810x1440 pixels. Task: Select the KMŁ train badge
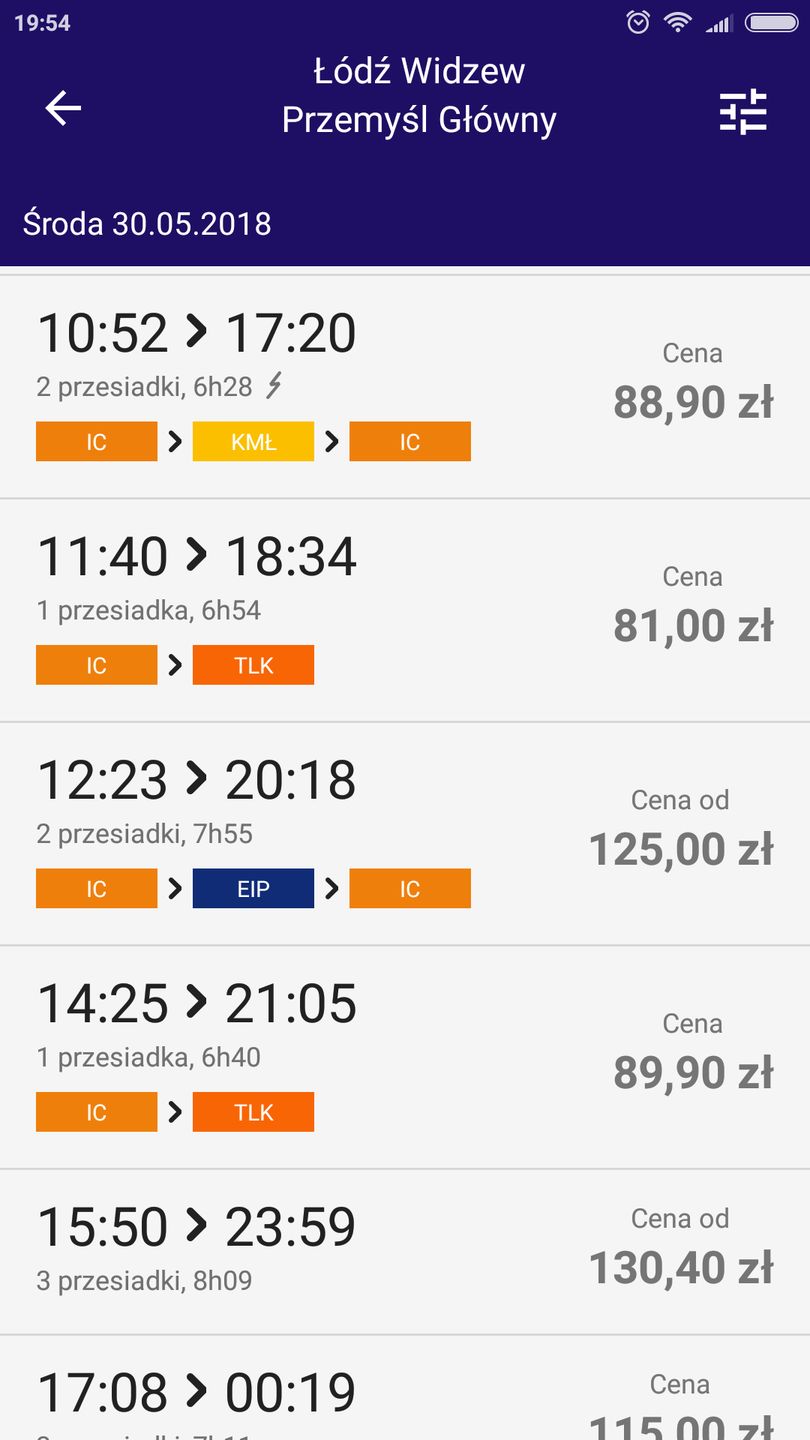coord(253,441)
